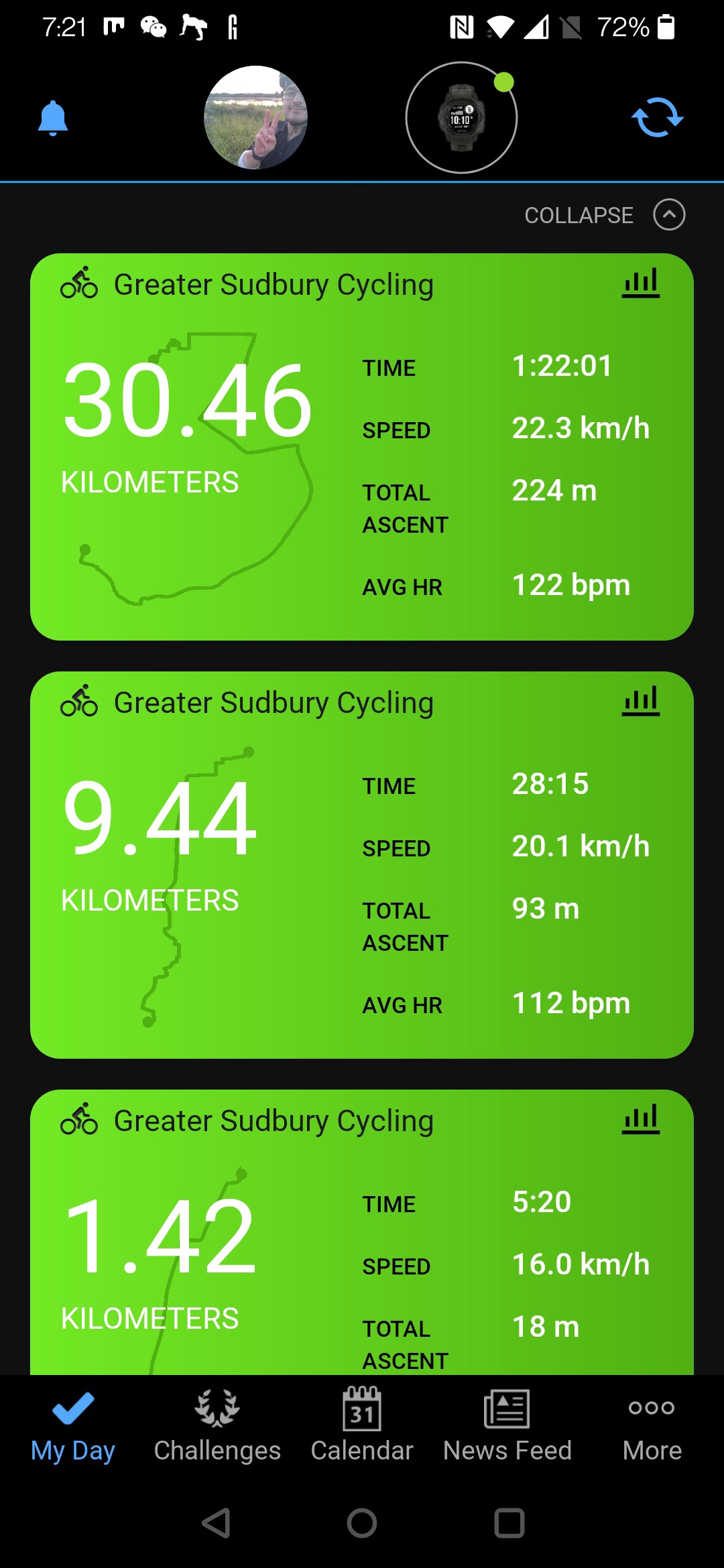This screenshot has height=1568, width=724.
Task: Switch to the Challenges tab
Action: pos(217,1425)
